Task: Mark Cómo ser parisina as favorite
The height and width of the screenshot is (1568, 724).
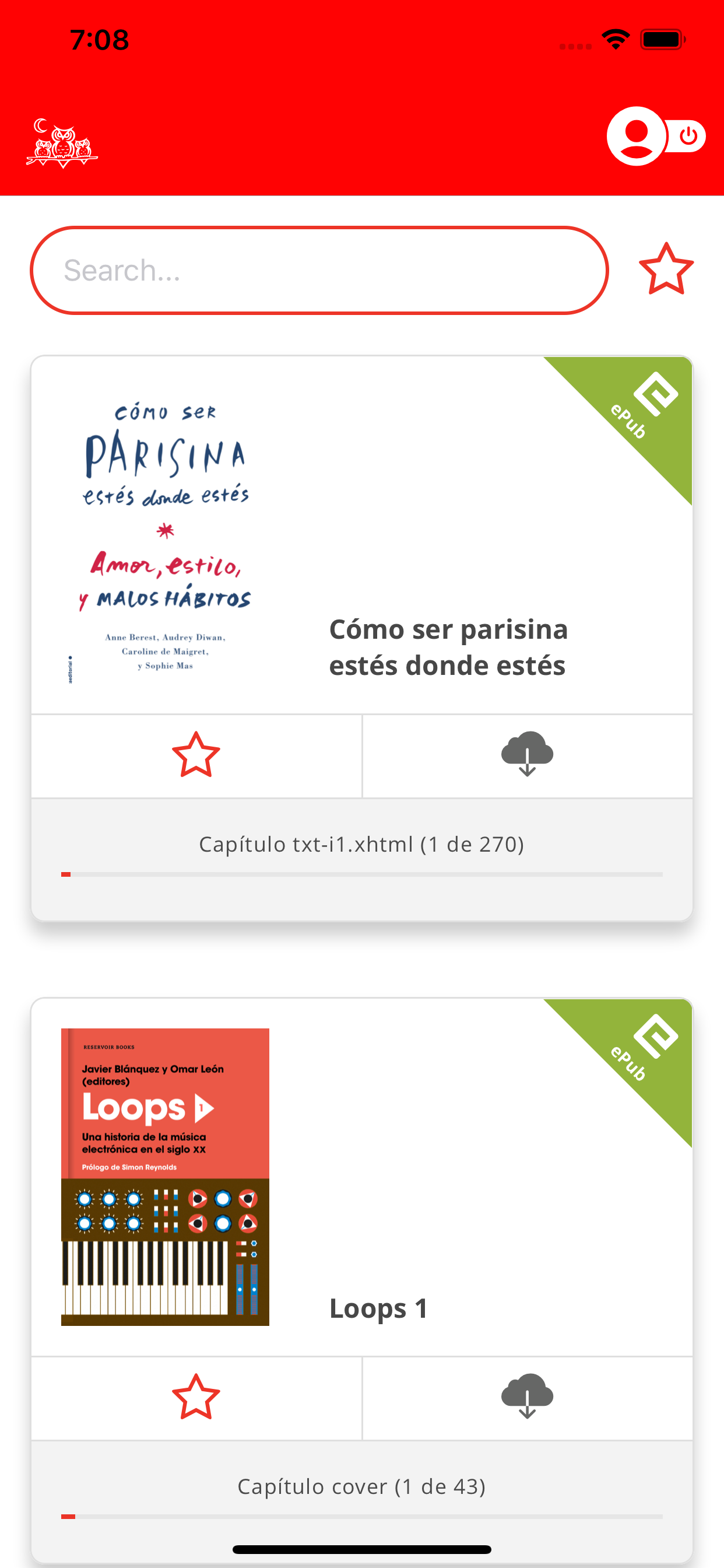Action: pos(196,755)
